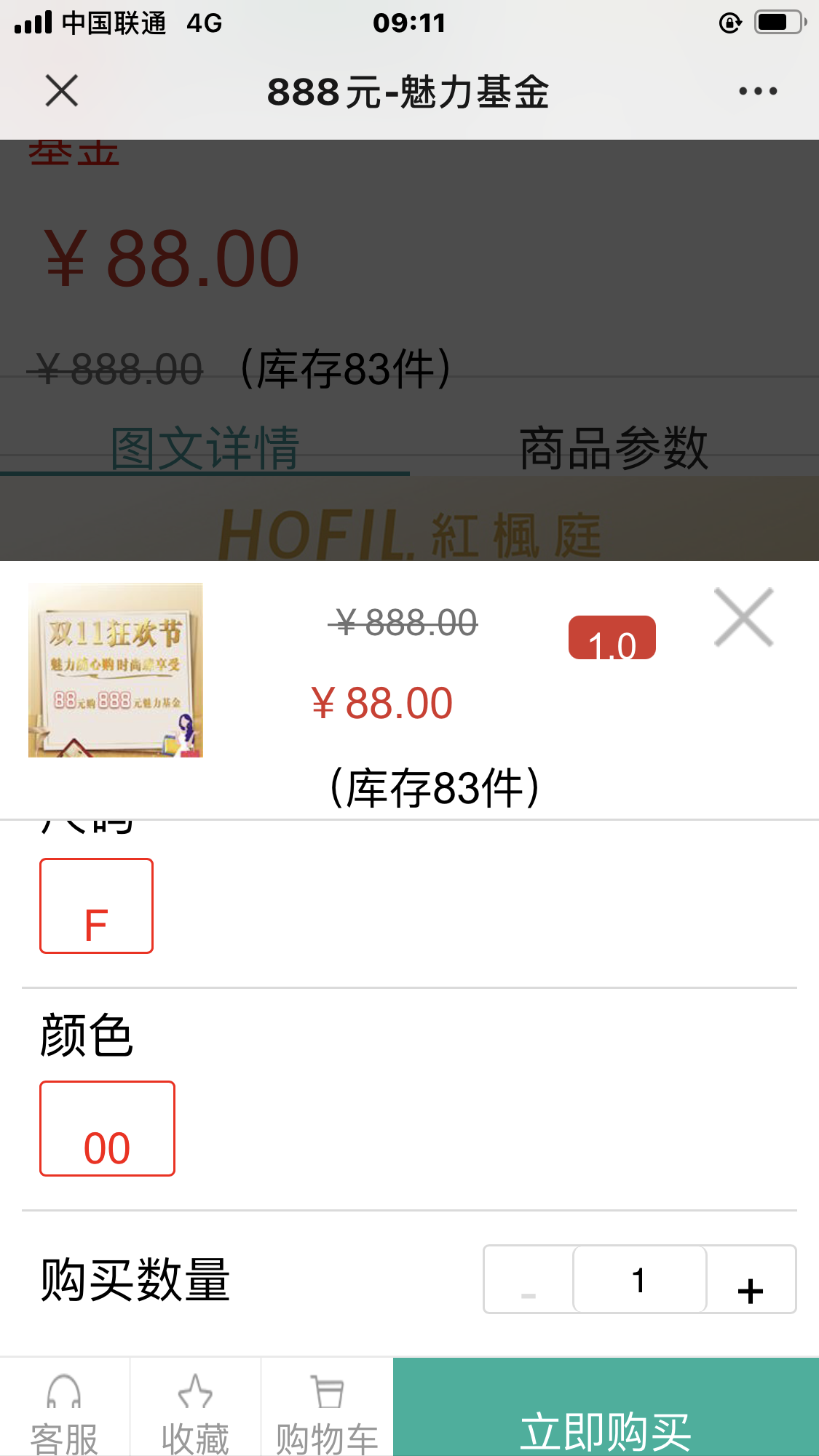This screenshot has height=1456, width=819.
Task: Open the three-dot more options menu
Action: pos(758,91)
